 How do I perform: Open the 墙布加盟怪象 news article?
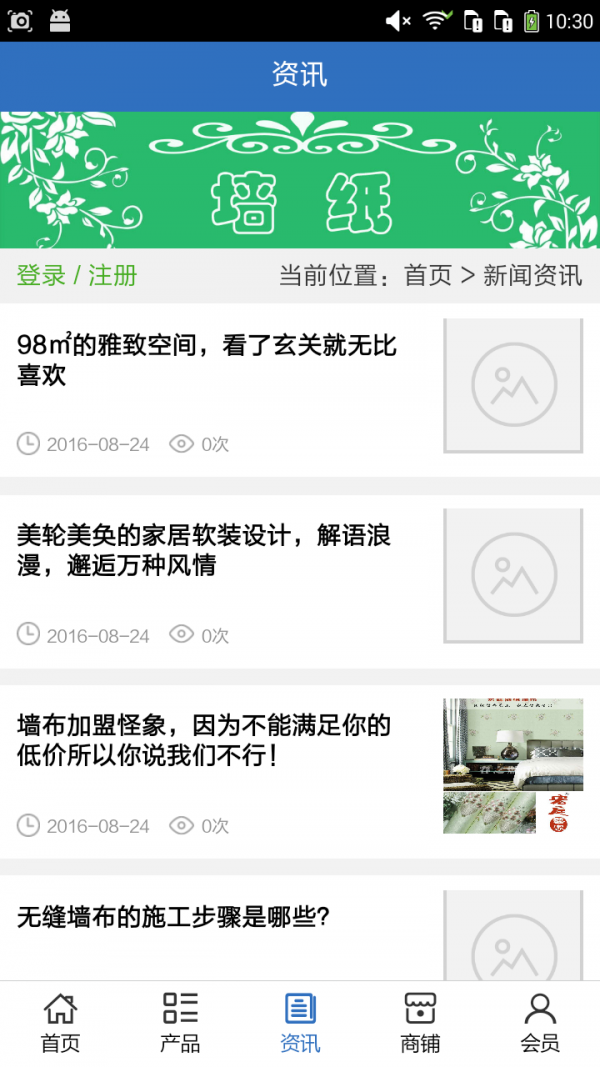204,740
